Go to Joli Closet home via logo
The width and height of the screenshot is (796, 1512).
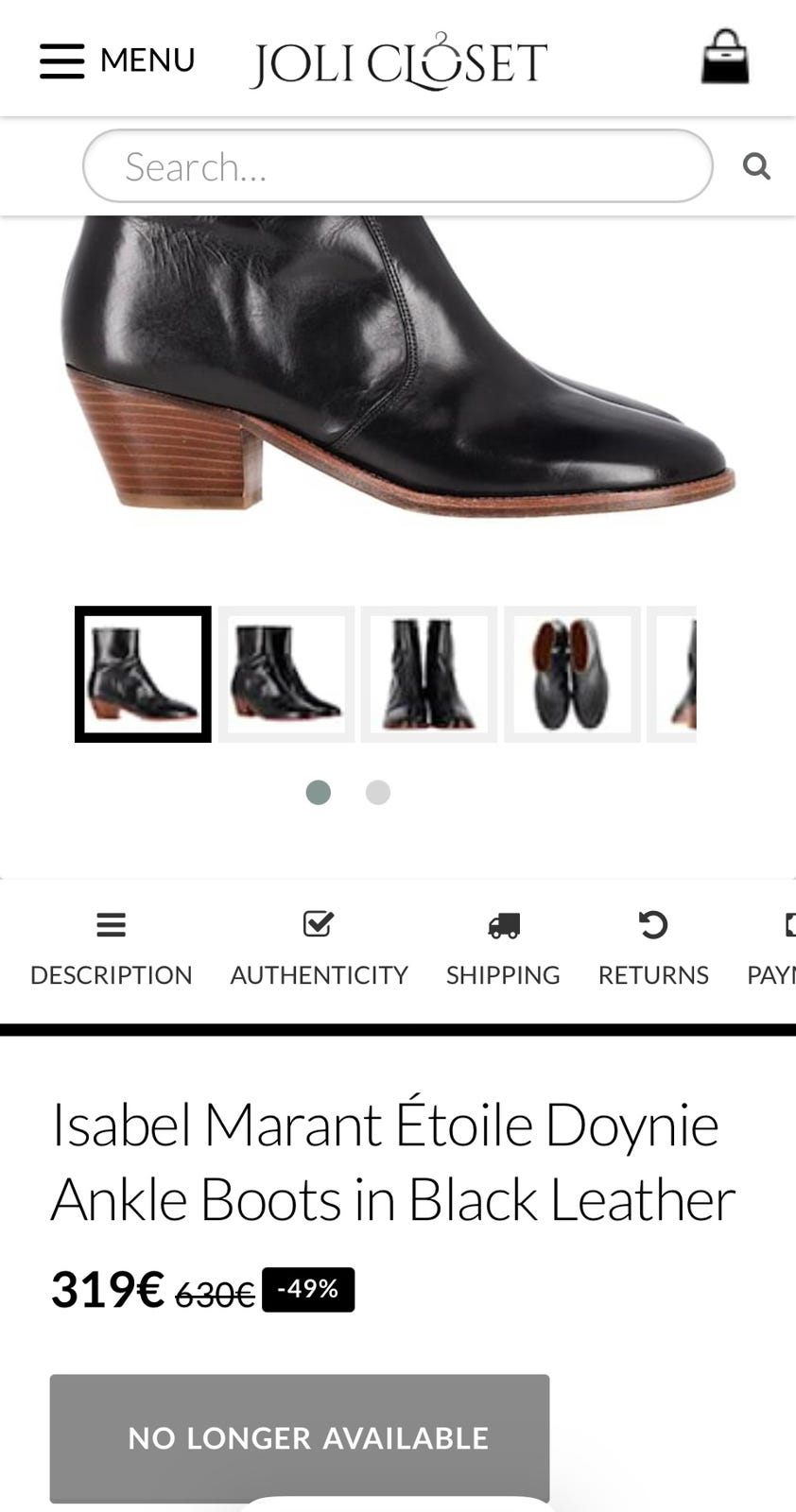(x=398, y=62)
